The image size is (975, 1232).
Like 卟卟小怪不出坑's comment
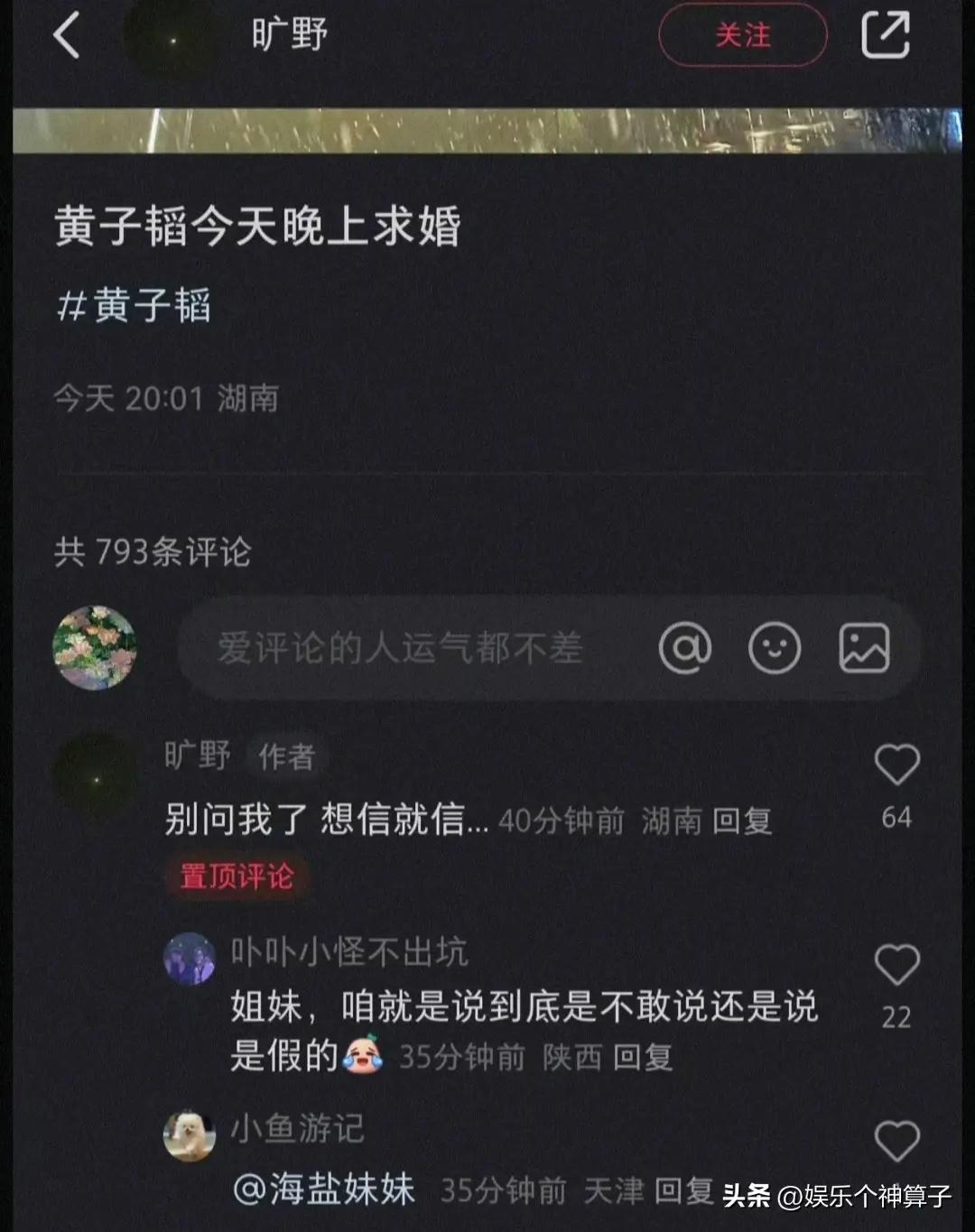(x=896, y=966)
